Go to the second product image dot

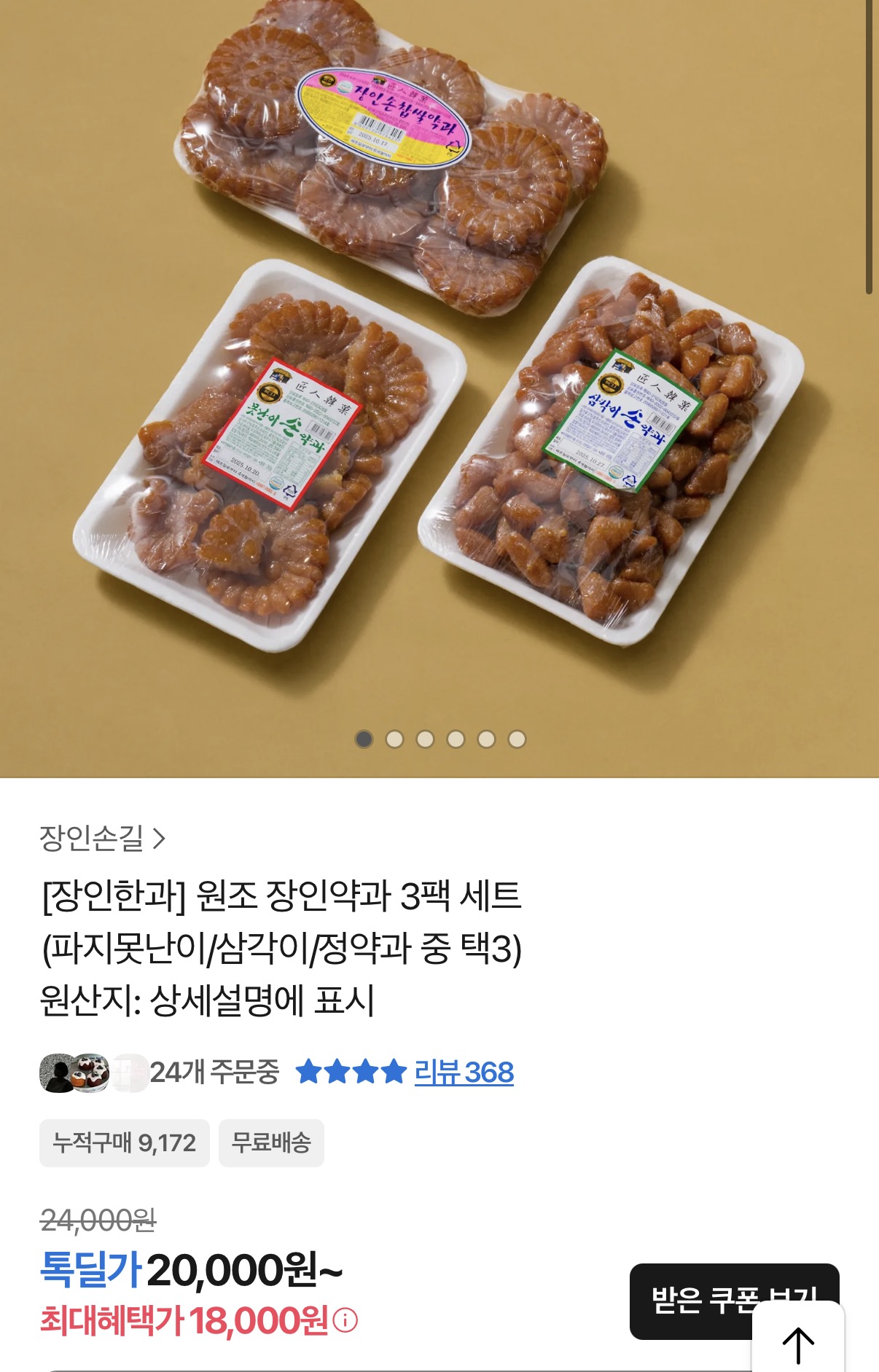pyautogui.click(x=394, y=740)
